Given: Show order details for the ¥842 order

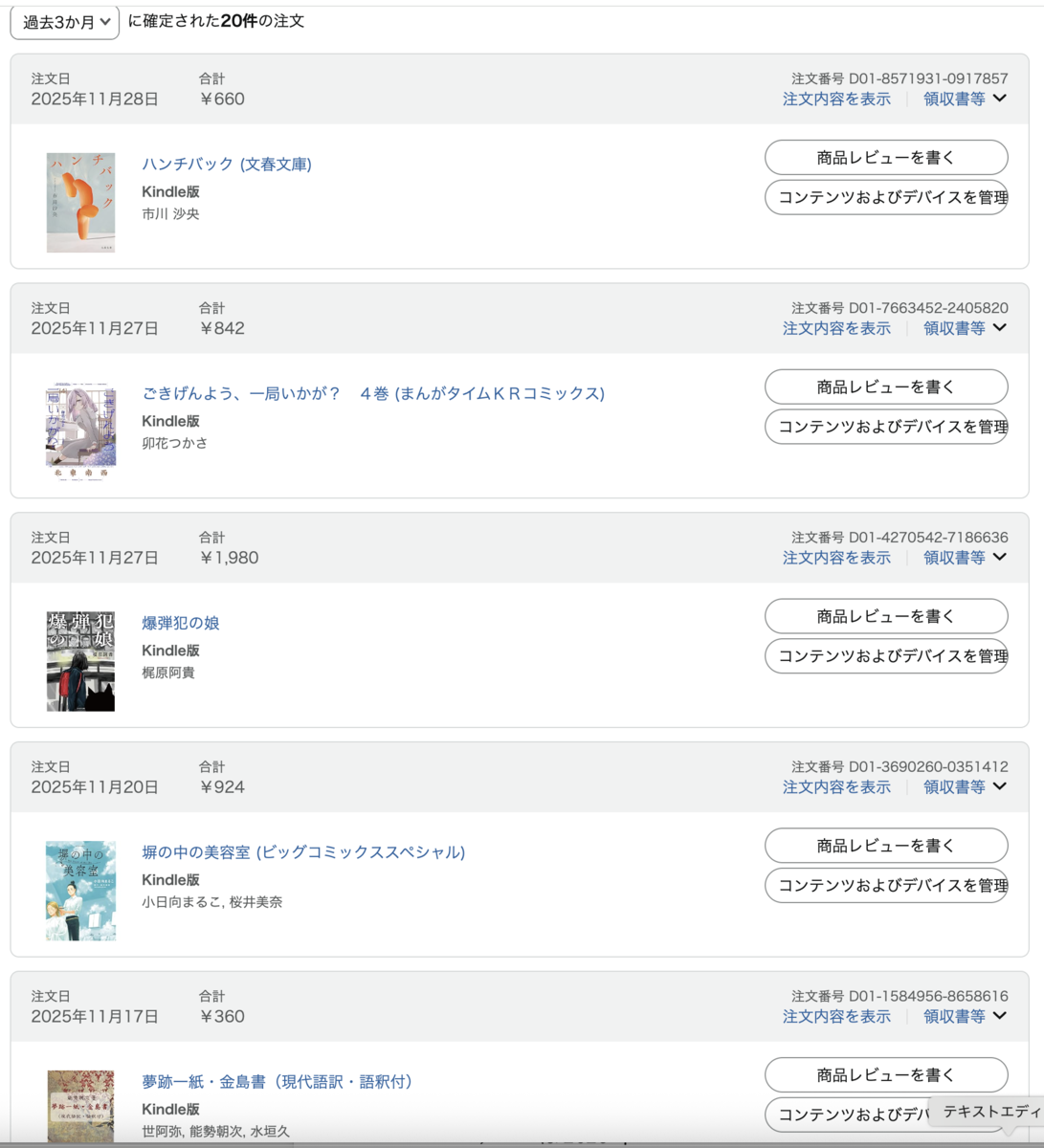Looking at the screenshot, I should (836, 328).
